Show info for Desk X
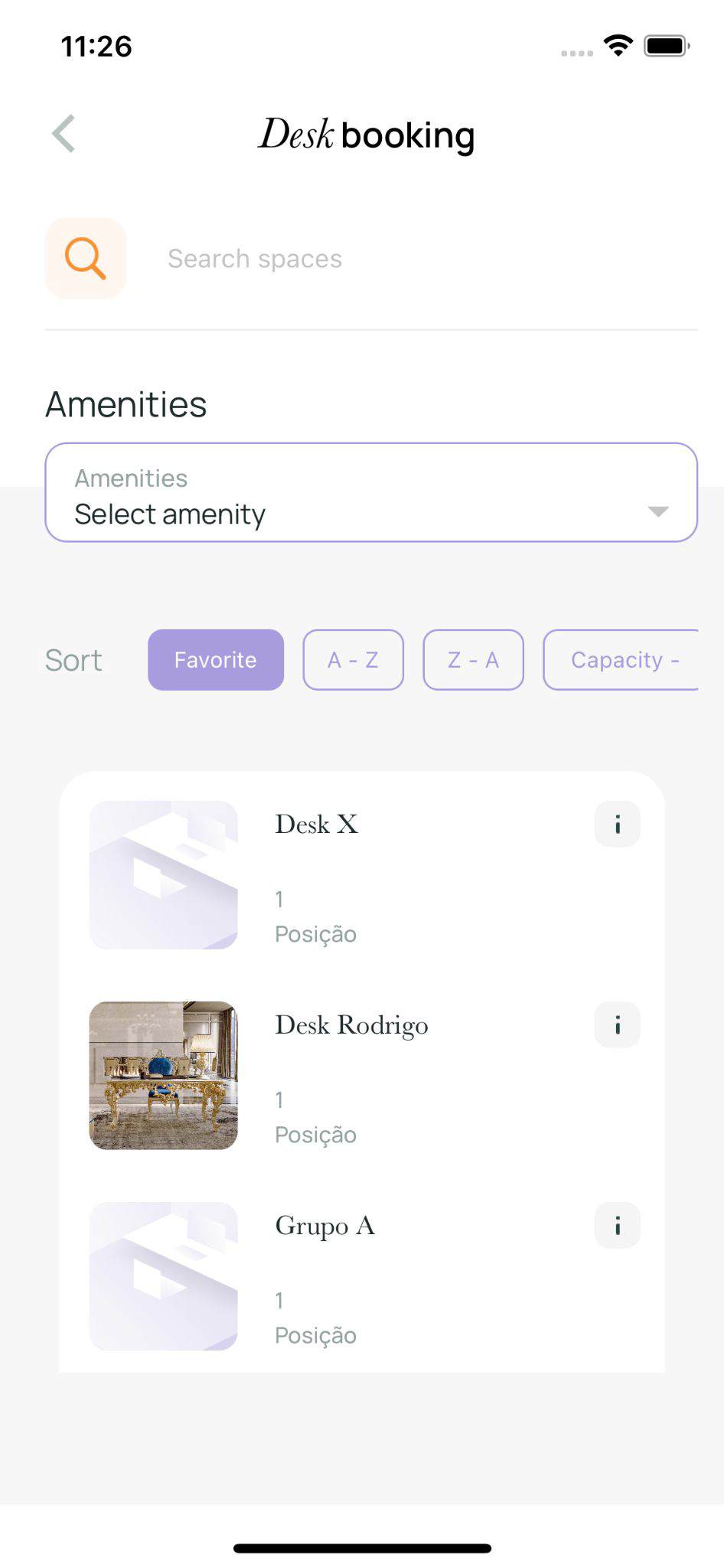Viewport: 724px width, 1568px height. point(617,825)
